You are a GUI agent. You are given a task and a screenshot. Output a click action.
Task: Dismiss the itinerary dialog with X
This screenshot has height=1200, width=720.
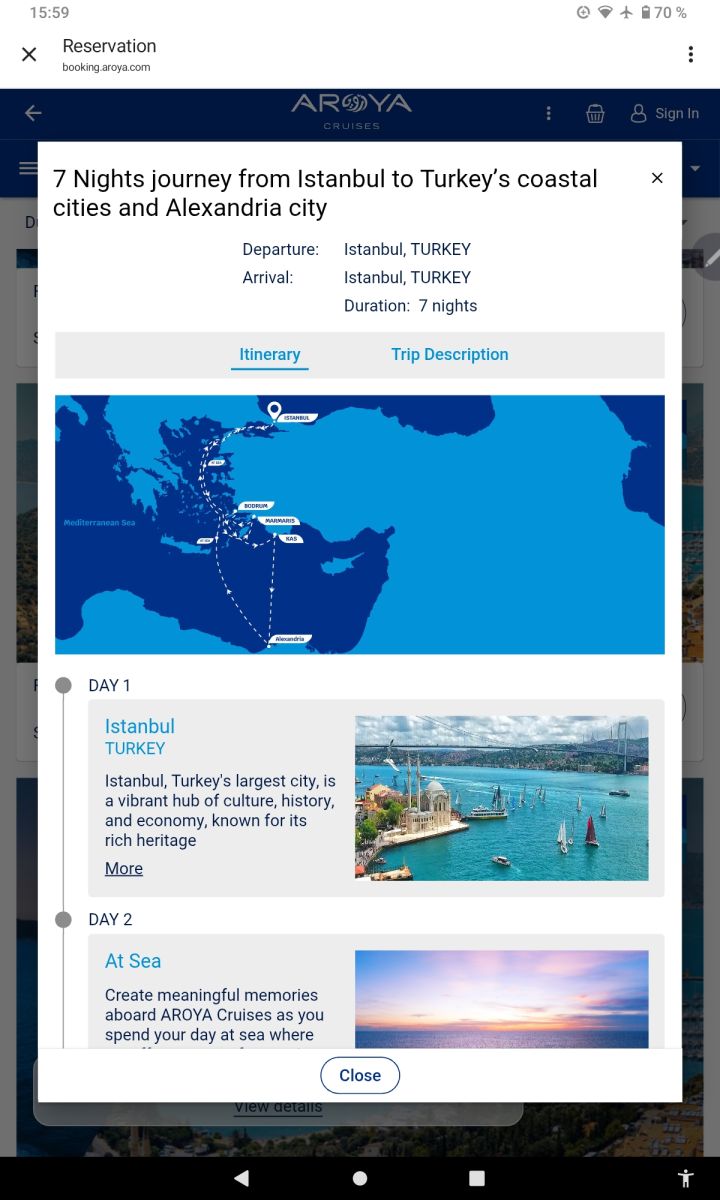pos(657,178)
